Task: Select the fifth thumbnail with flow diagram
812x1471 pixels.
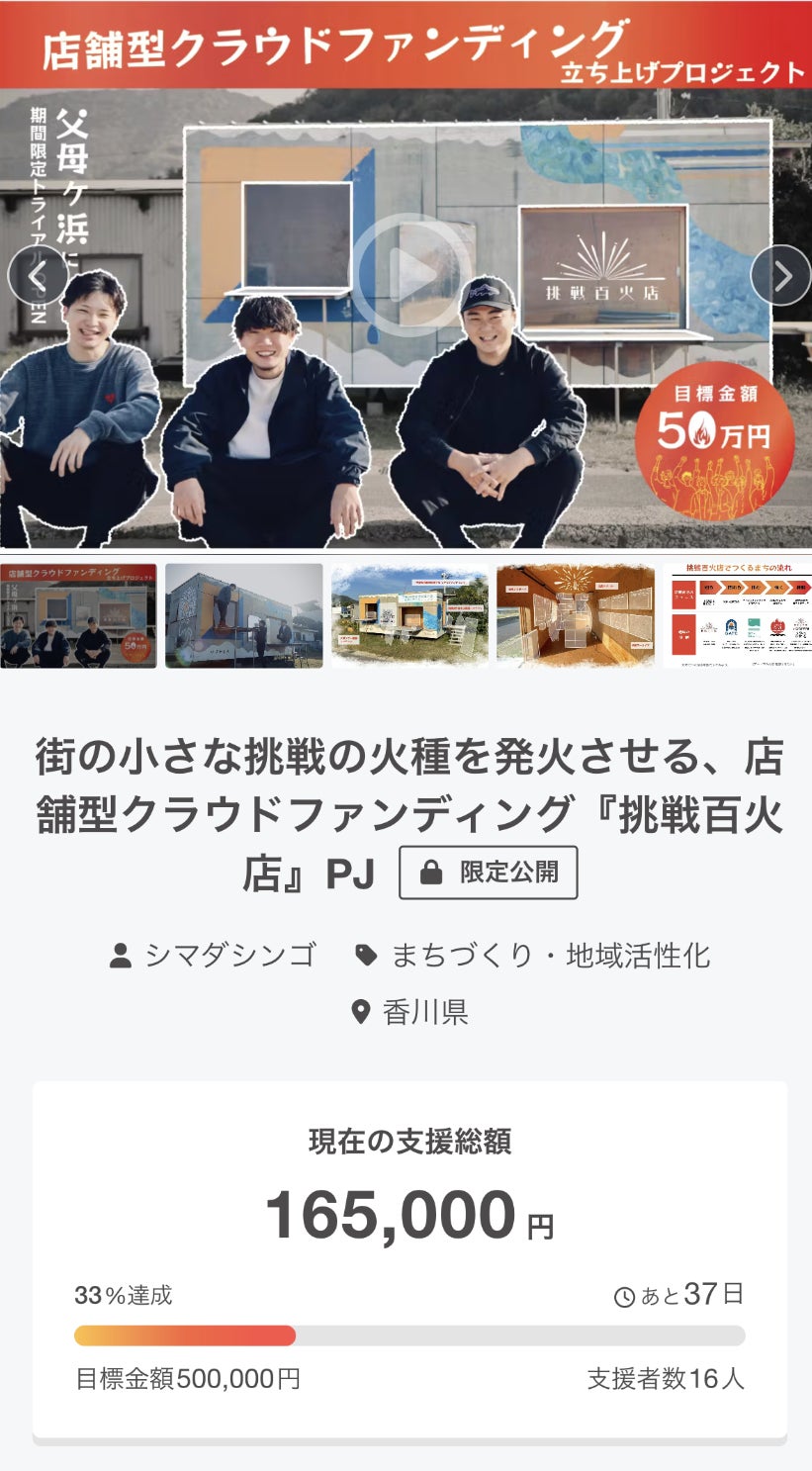Action: [738, 615]
